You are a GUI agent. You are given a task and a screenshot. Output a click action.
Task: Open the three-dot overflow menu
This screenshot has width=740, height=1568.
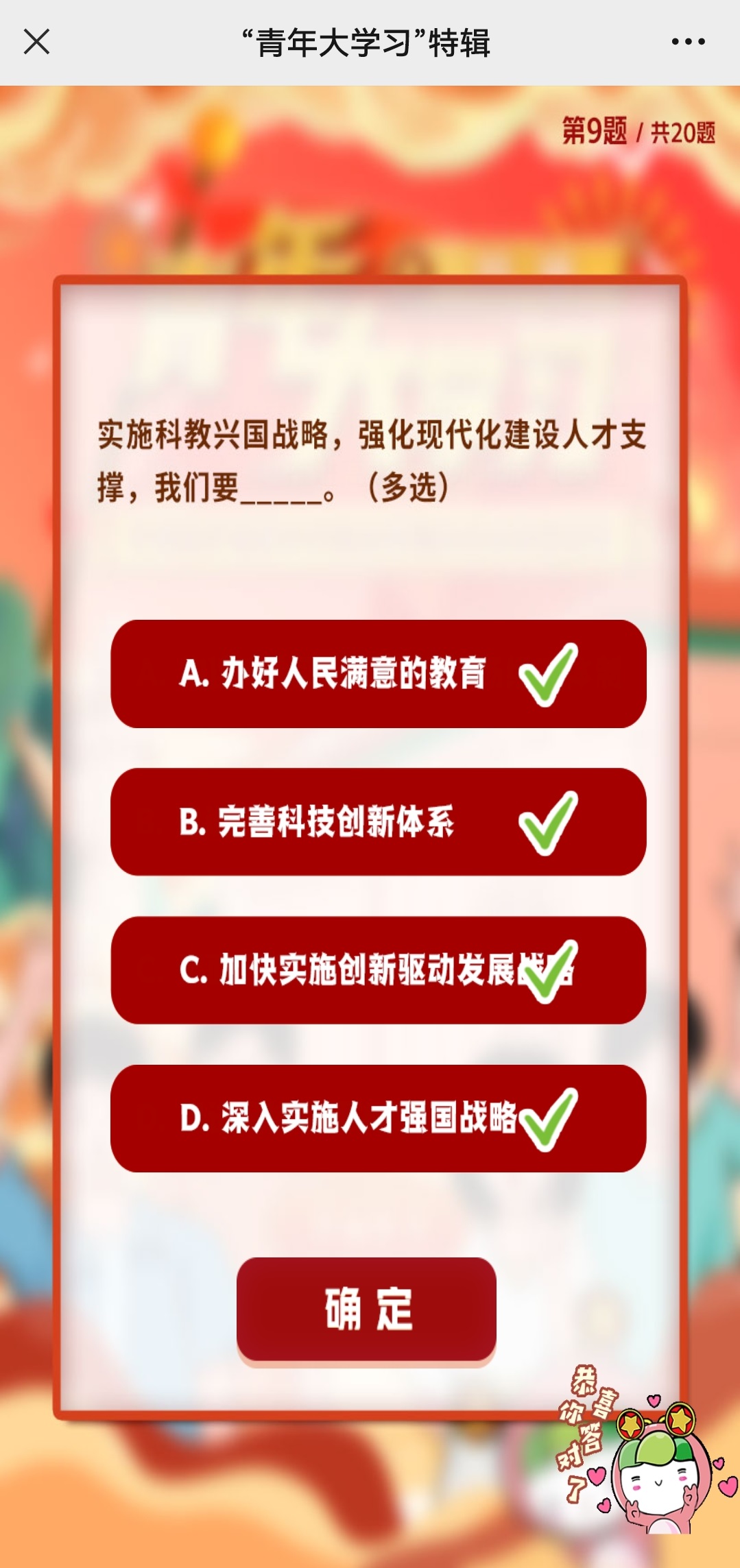click(688, 42)
